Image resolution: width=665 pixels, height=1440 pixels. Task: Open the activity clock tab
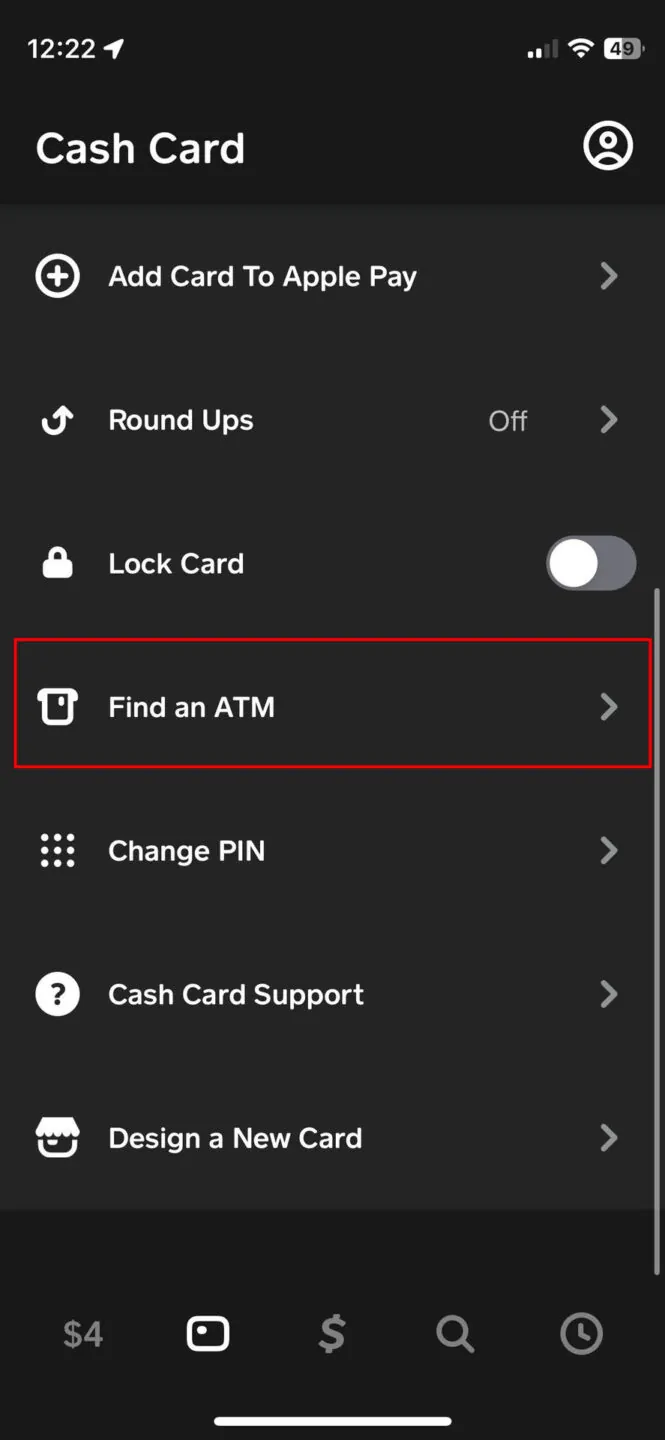581,1334
